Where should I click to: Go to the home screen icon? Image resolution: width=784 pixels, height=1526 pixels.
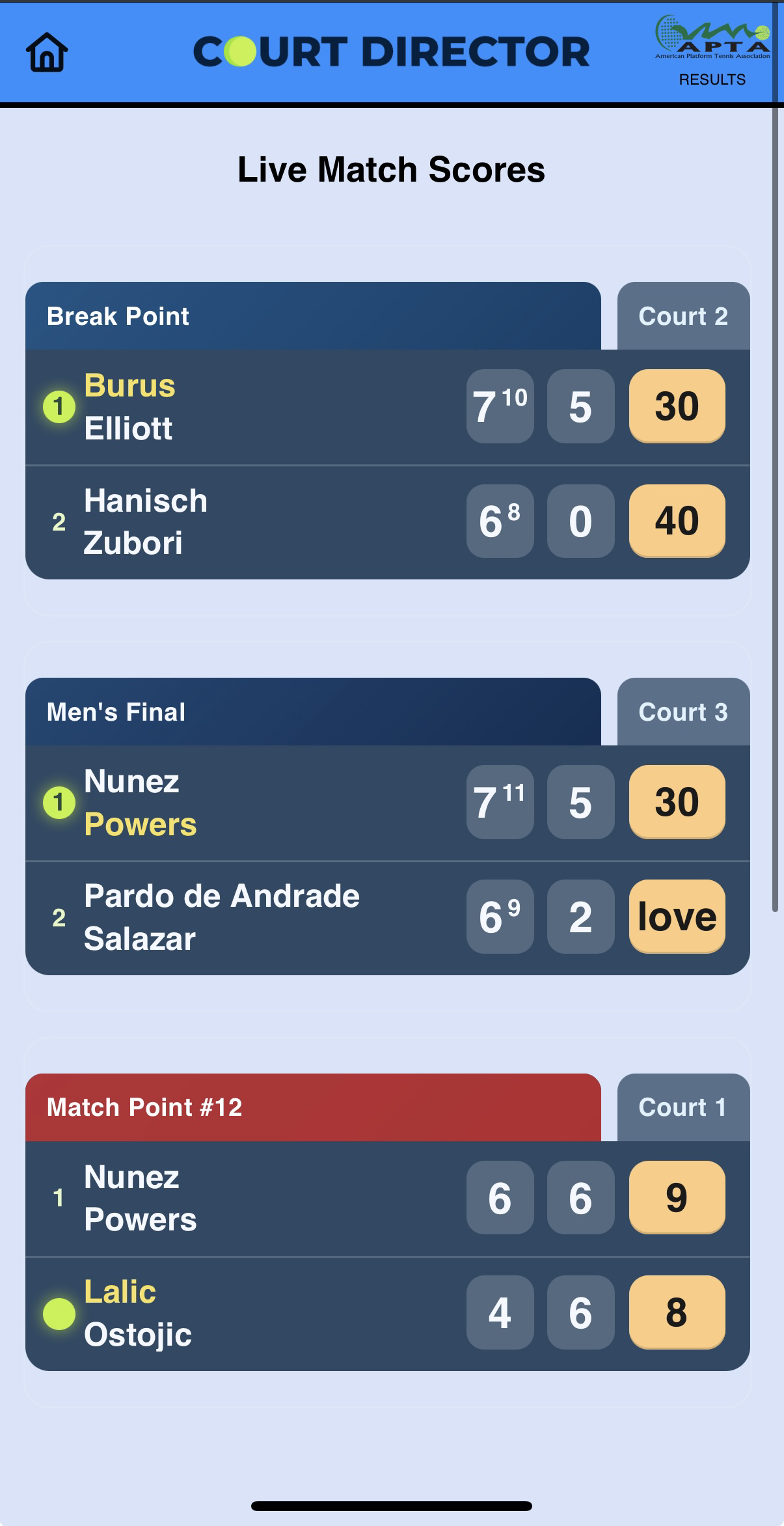point(47,52)
